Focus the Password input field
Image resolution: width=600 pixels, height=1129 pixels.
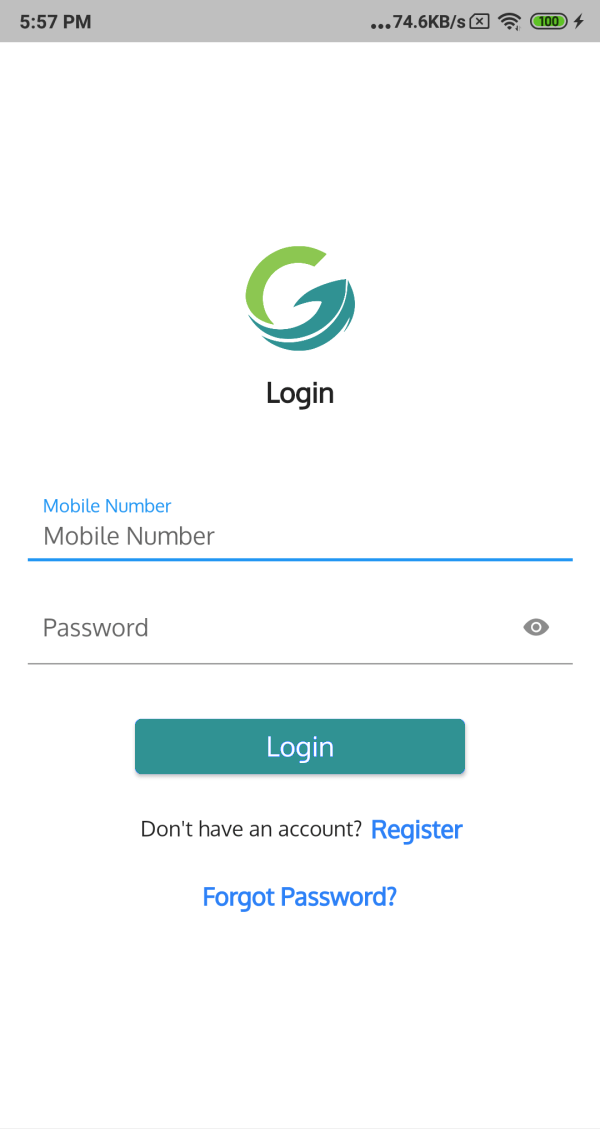(x=270, y=628)
